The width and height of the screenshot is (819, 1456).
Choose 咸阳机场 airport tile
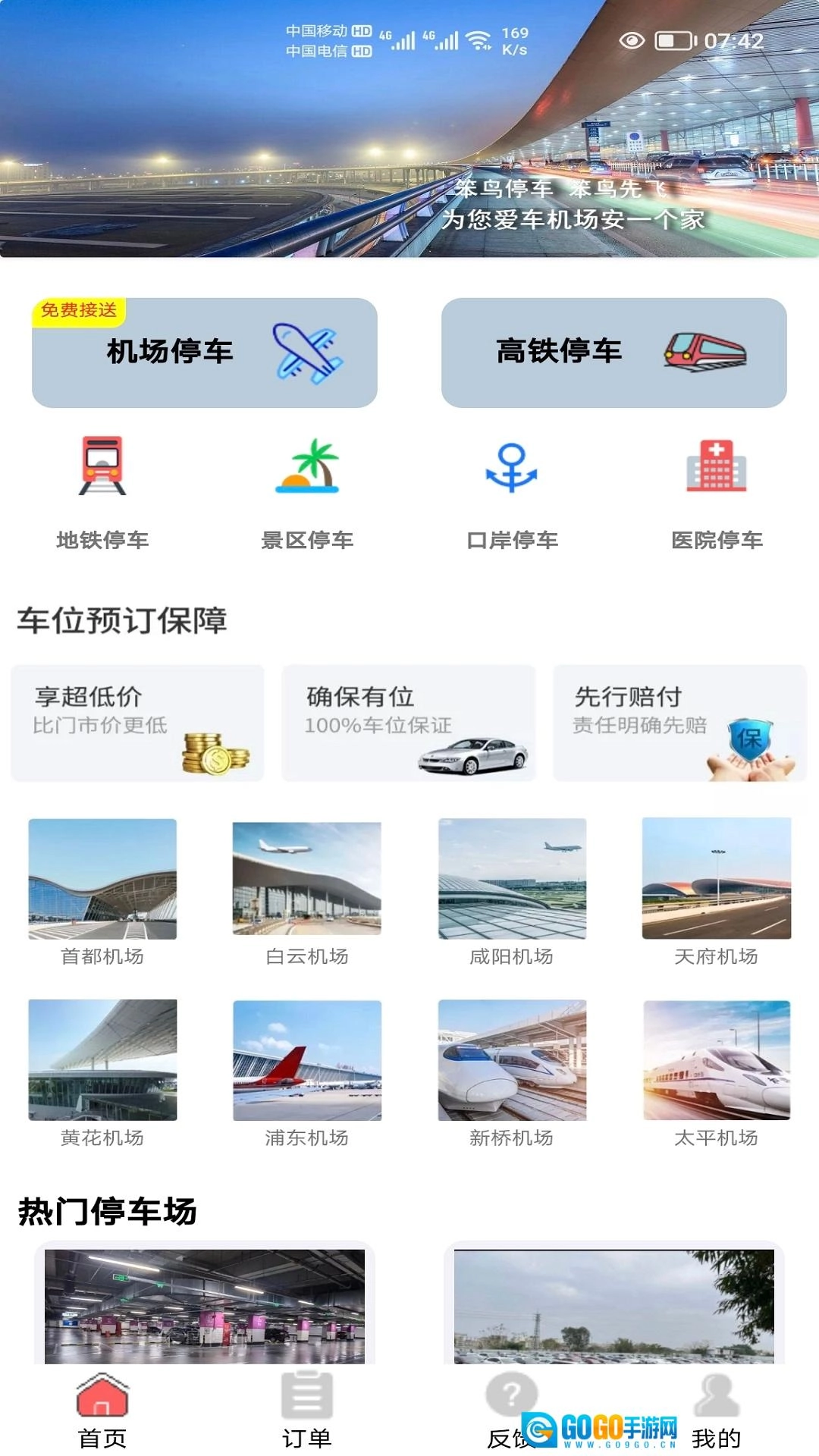pos(512,891)
